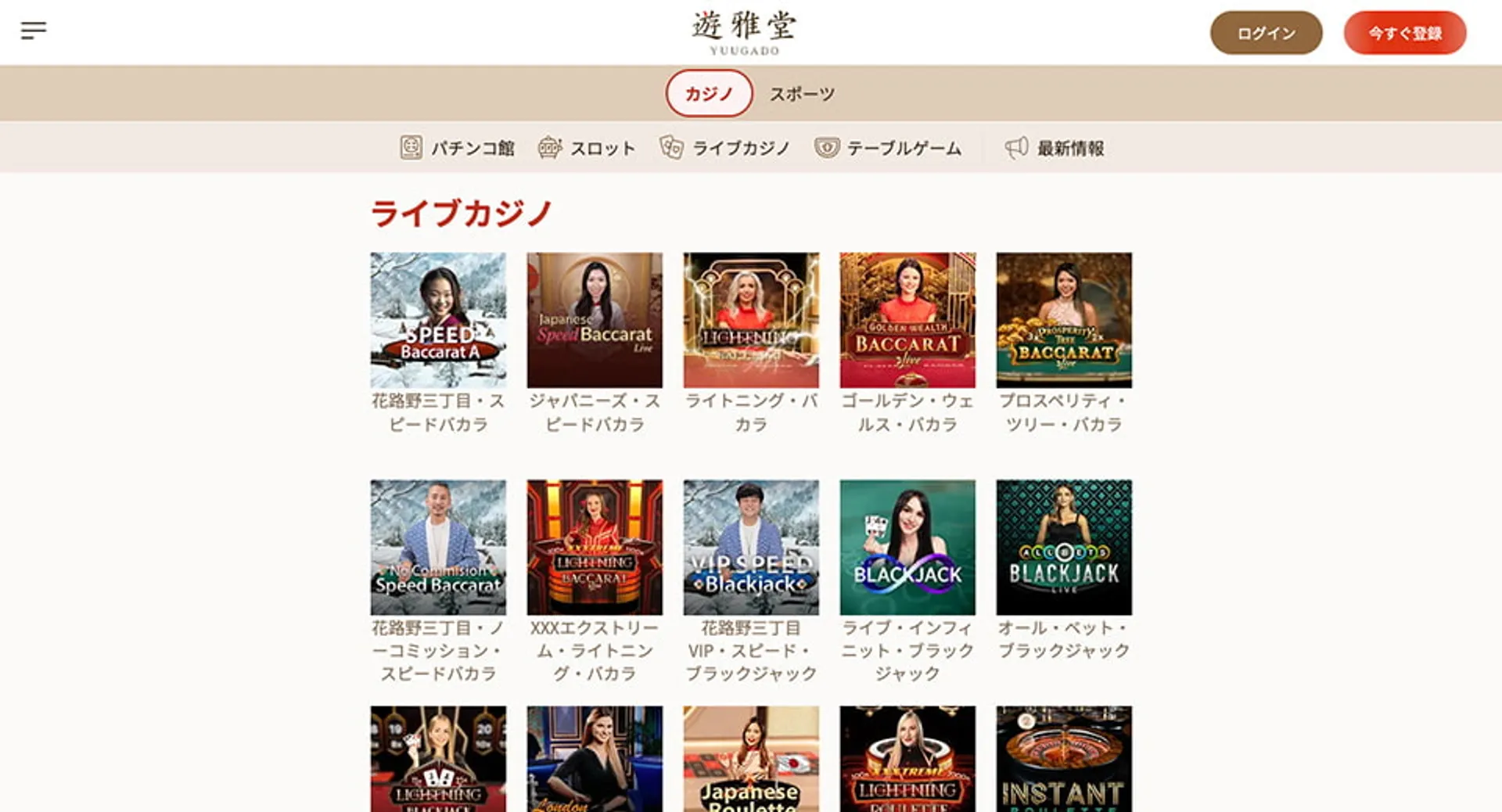This screenshot has height=812, width=1502.
Task: Open ノーコミッション・スピードバカラ game
Action: click(x=438, y=547)
